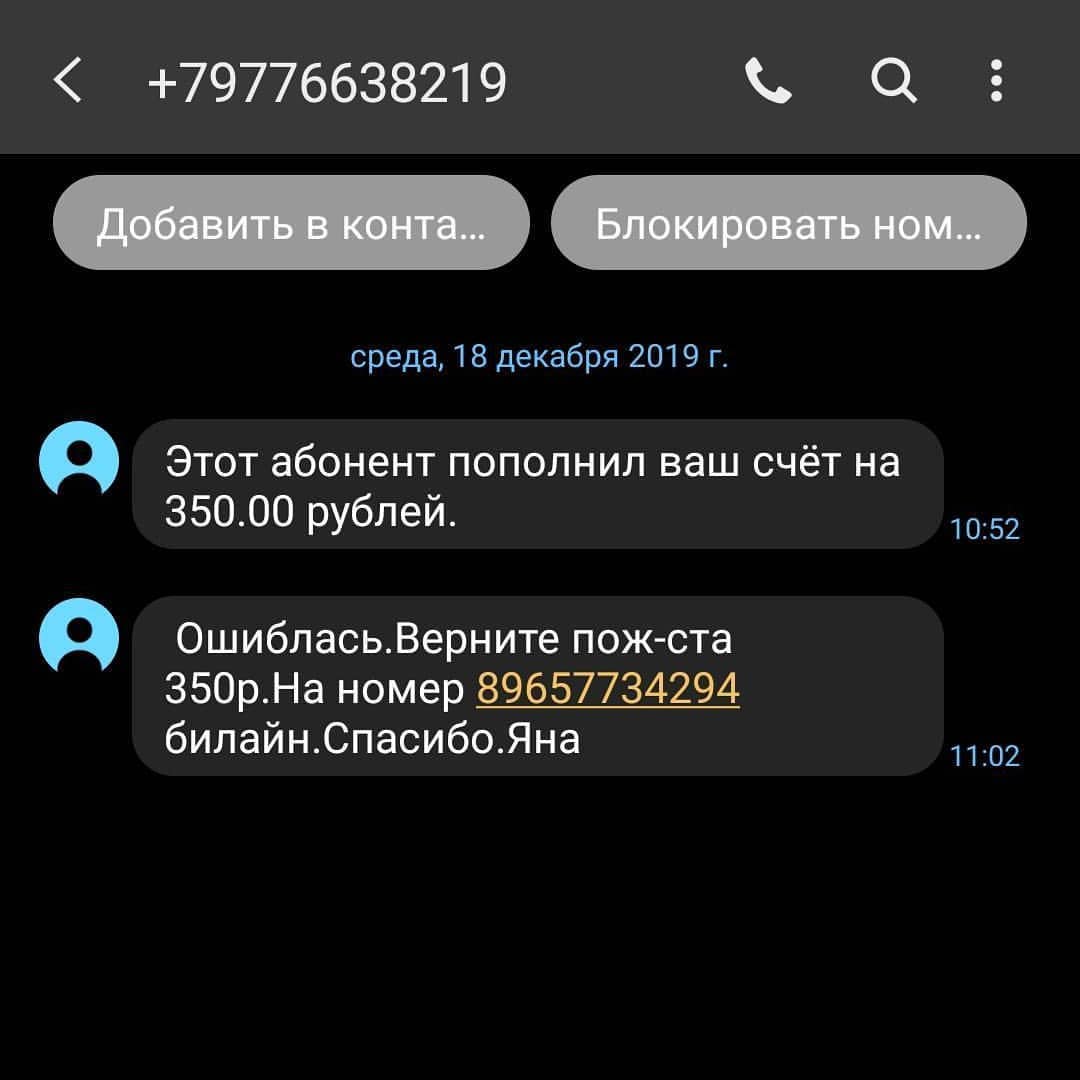Call the number +79776638219
This screenshot has width=1080, height=1080.
[768, 80]
